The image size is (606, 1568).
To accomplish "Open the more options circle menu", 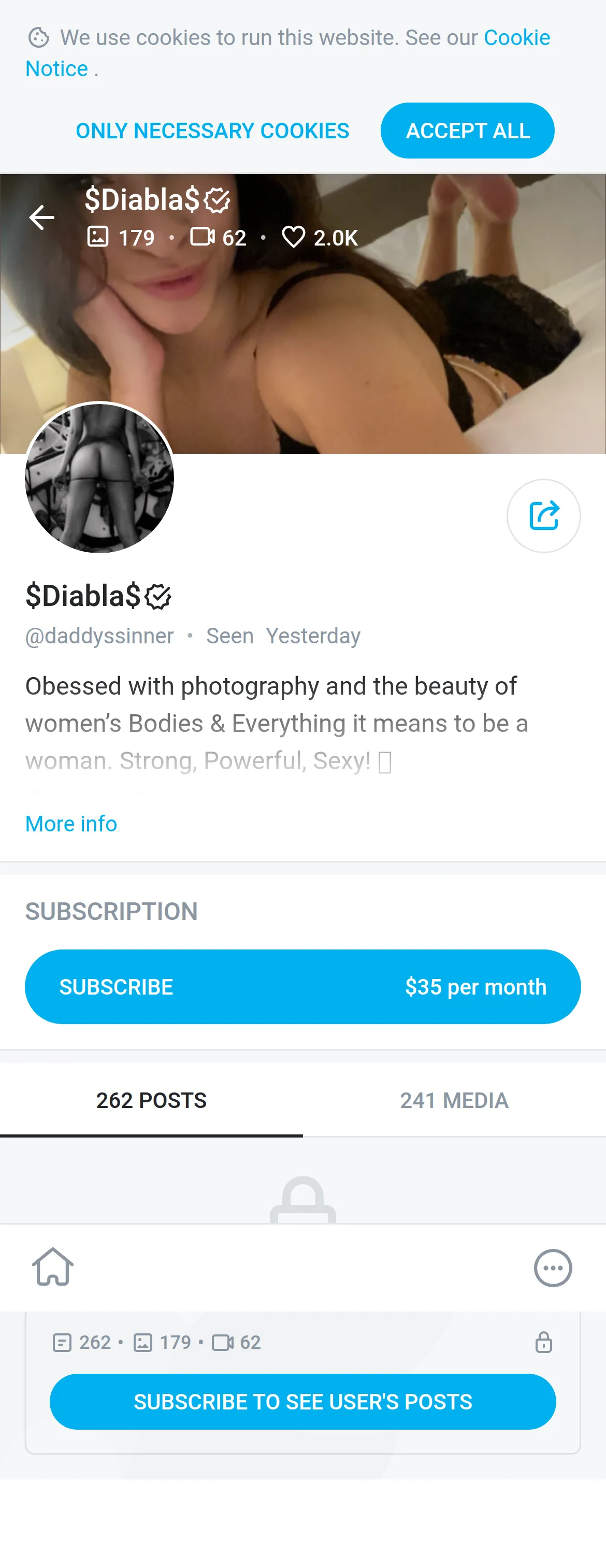I will point(553,1268).
